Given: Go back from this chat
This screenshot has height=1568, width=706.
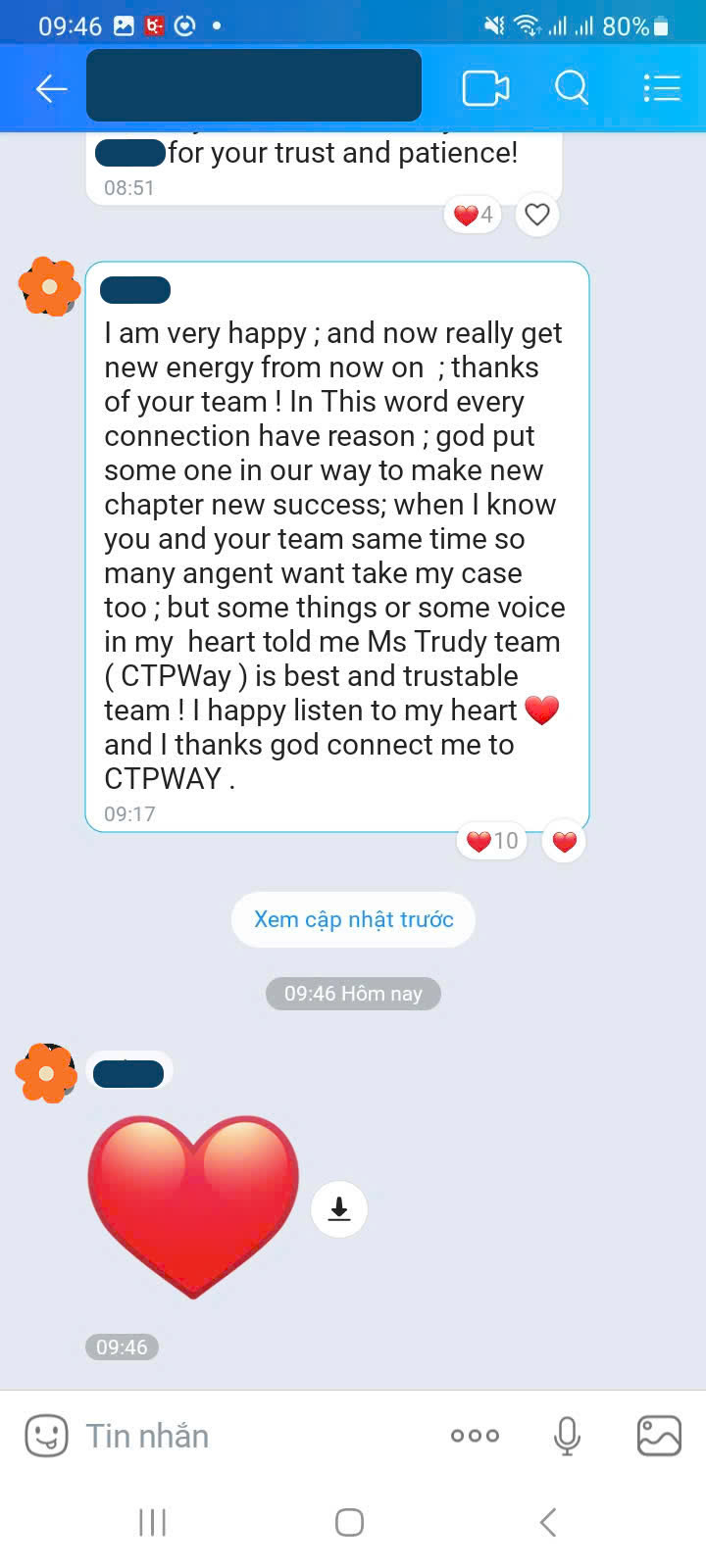Looking at the screenshot, I should click(x=51, y=88).
